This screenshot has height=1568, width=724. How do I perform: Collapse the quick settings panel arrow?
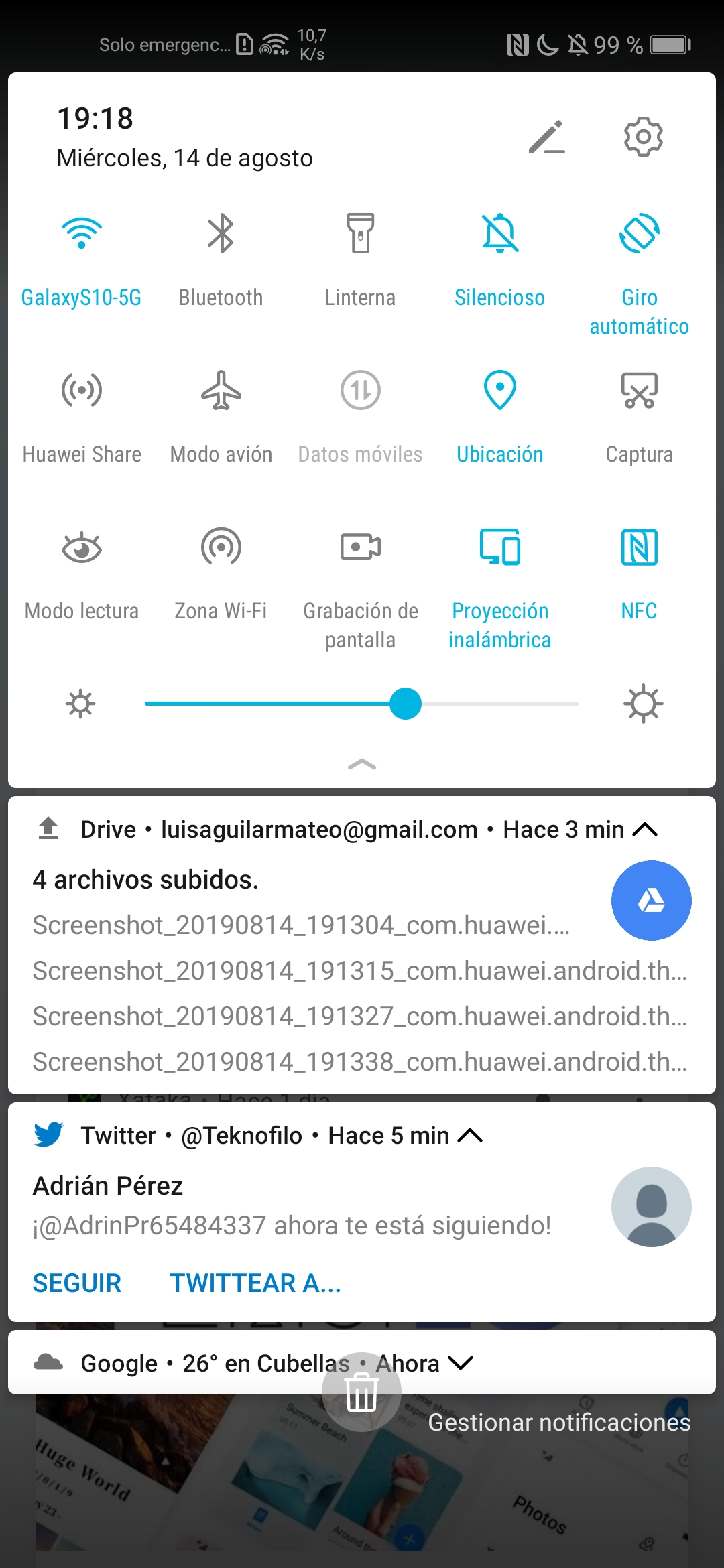coord(362,765)
